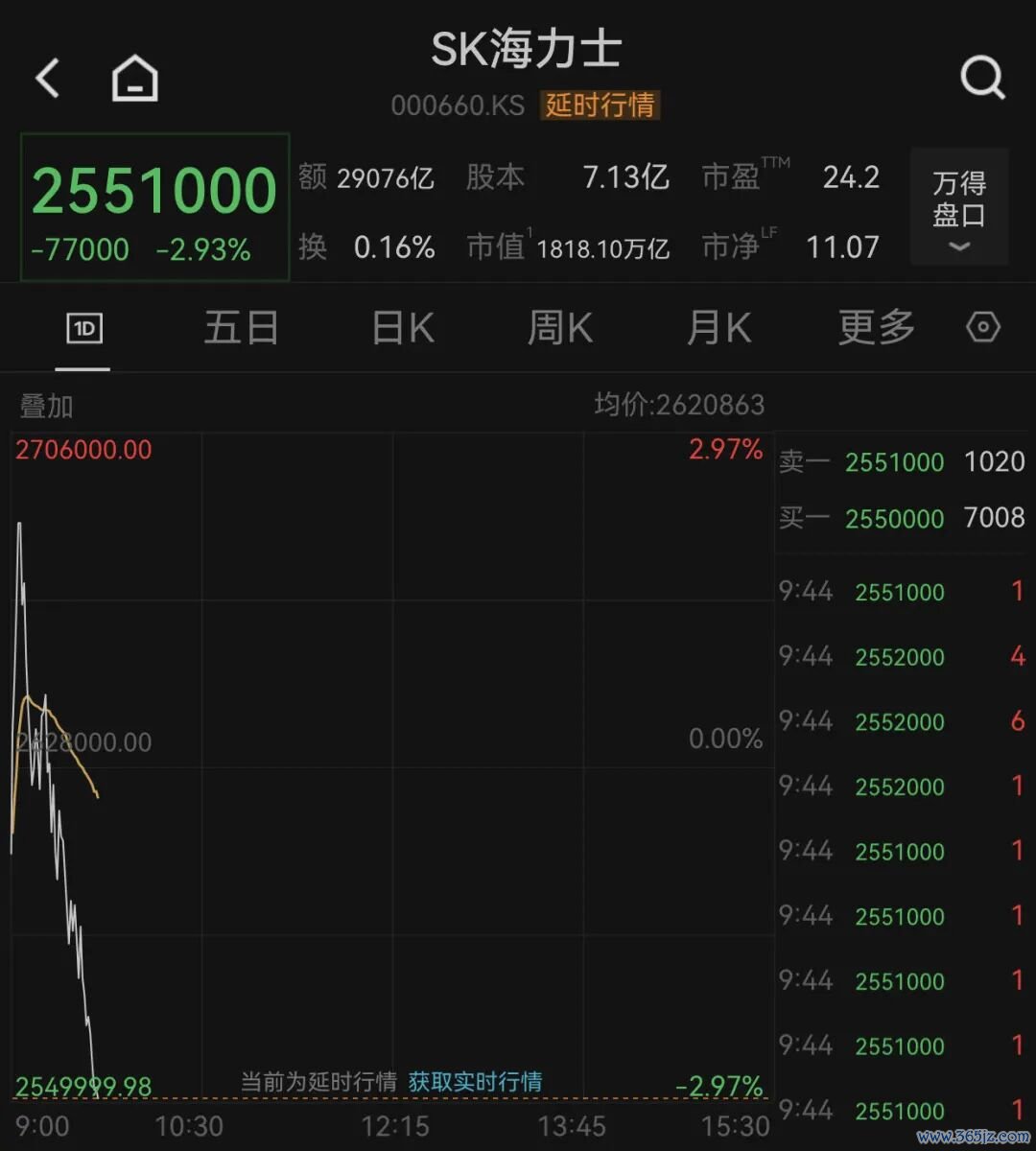The width and height of the screenshot is (1036, 1151).
Task: Switch to the 周K chart
Action: pyautogui.click(x=560, y=328)
